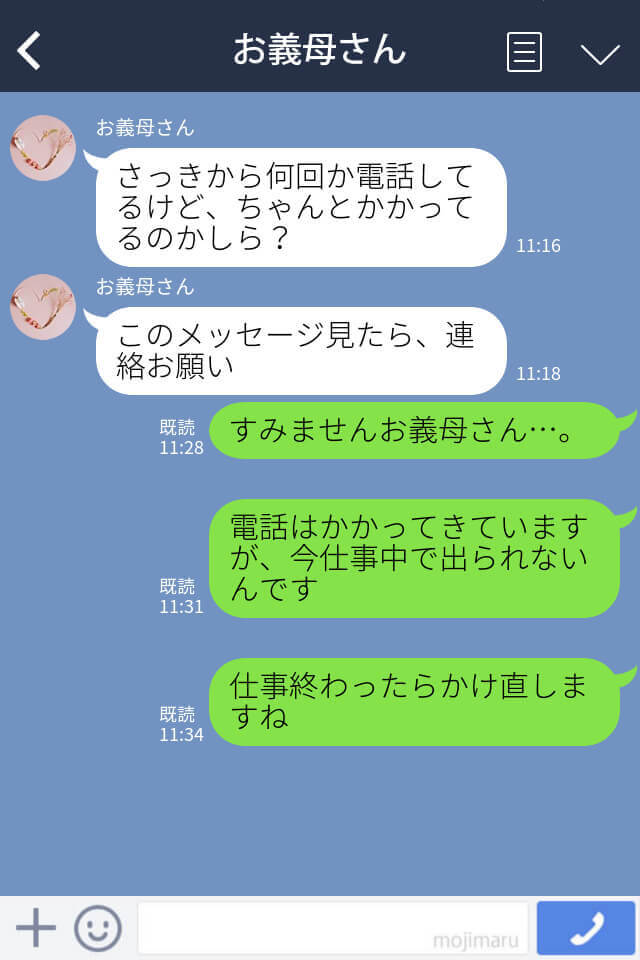Image resolution: width=640 pixels, height=960 pixels.
Task: Go back from the お義母さん chat
Action: (29, 51)
